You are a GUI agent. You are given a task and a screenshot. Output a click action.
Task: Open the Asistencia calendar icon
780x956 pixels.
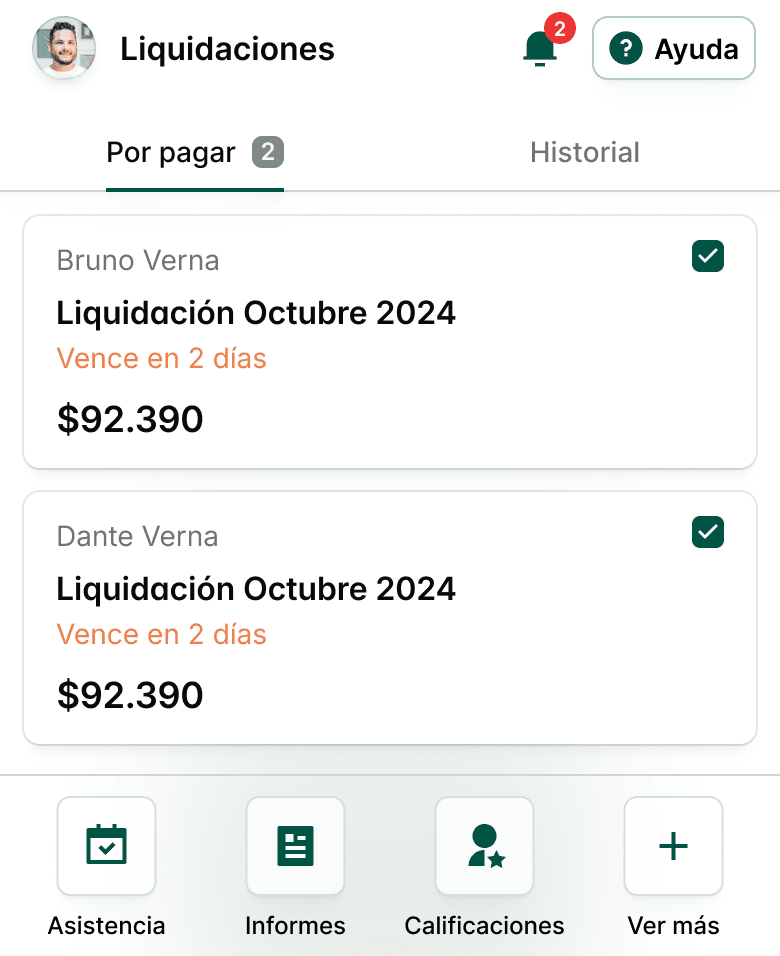coord(106,845)
